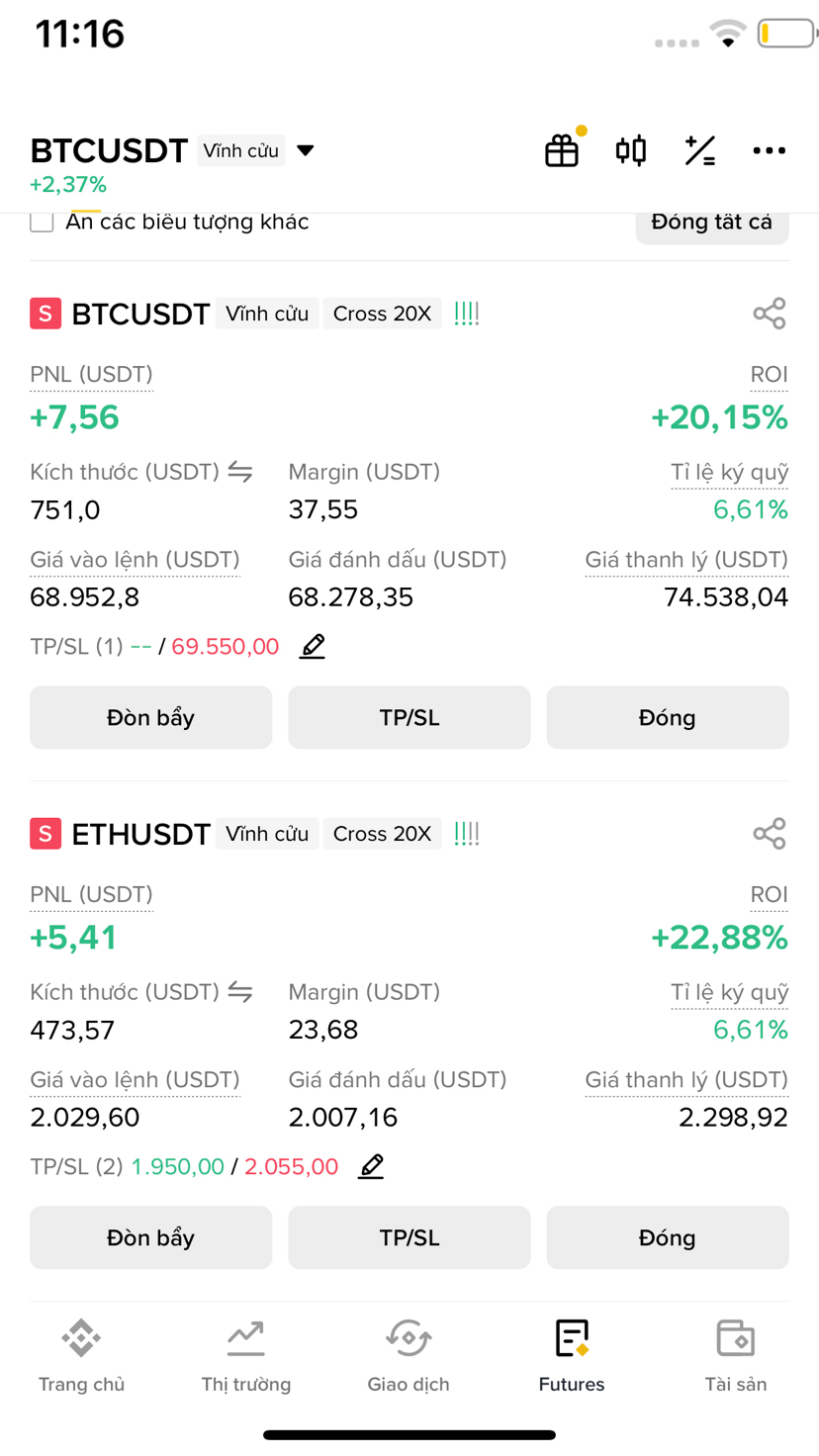Open the candlestick chart view
The height and width of the screenshot is (1456, 819).
pos(631,150)
